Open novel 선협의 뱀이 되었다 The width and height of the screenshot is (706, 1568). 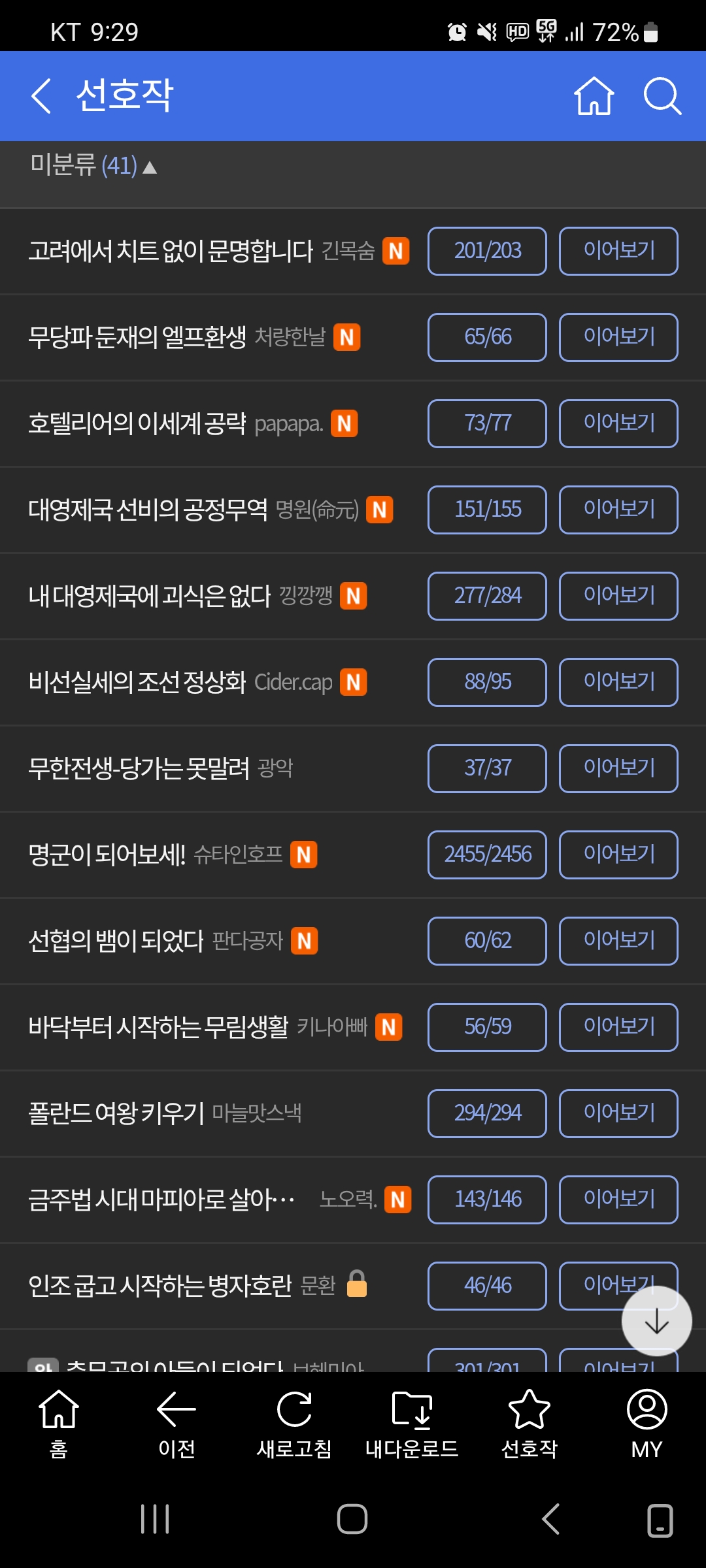[x=116, y=941]
